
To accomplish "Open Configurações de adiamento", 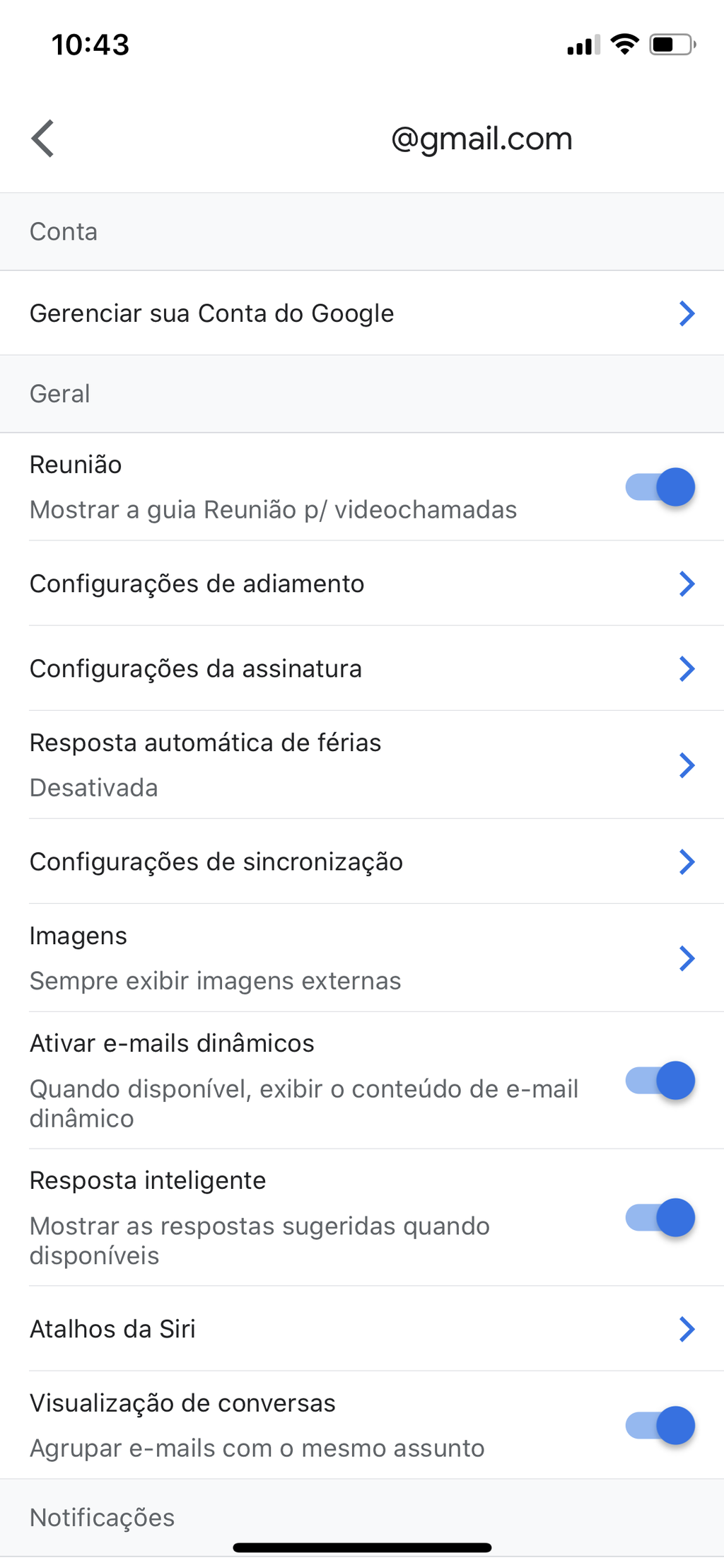I will coord(362,583).
